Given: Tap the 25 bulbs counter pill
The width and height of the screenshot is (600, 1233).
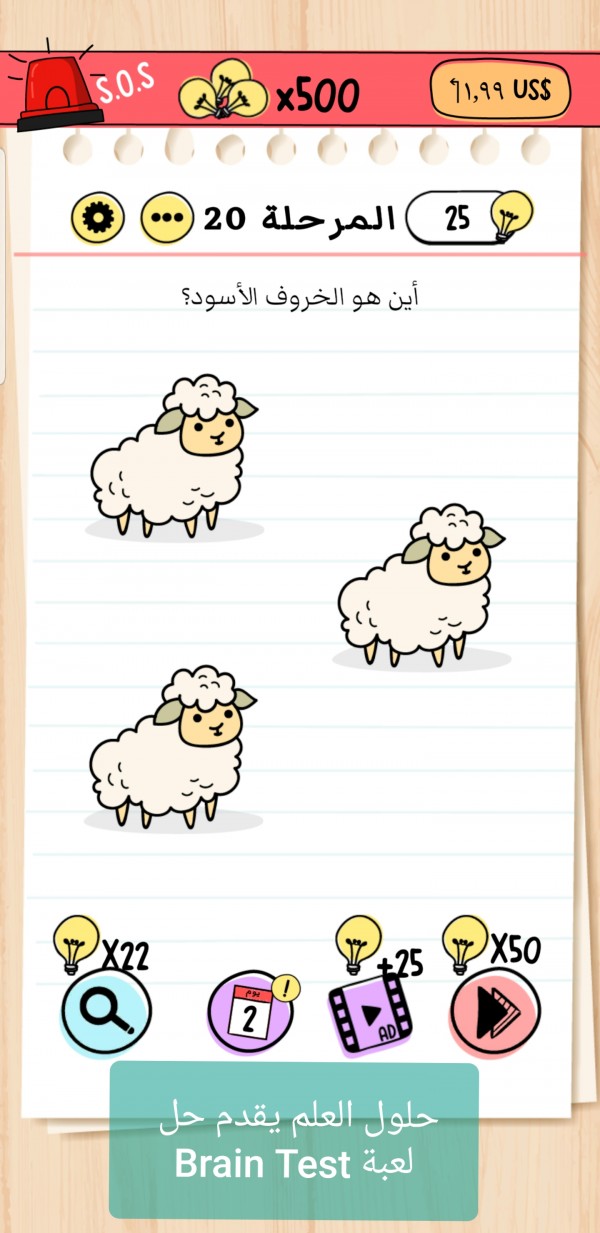Looking at the screenshot, I should (x=470, y=218).
